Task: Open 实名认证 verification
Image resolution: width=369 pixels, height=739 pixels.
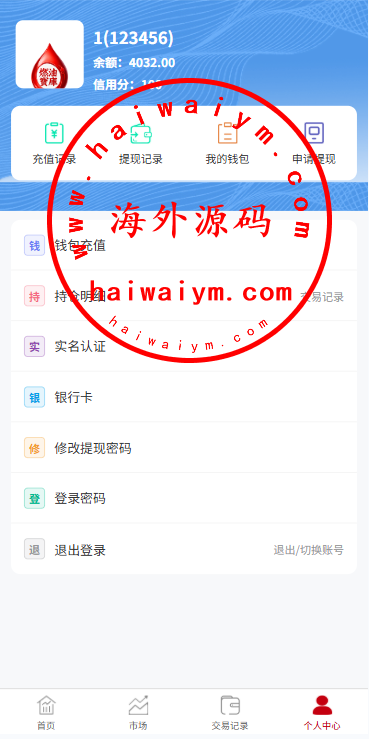Action: (x=184, y=347)
